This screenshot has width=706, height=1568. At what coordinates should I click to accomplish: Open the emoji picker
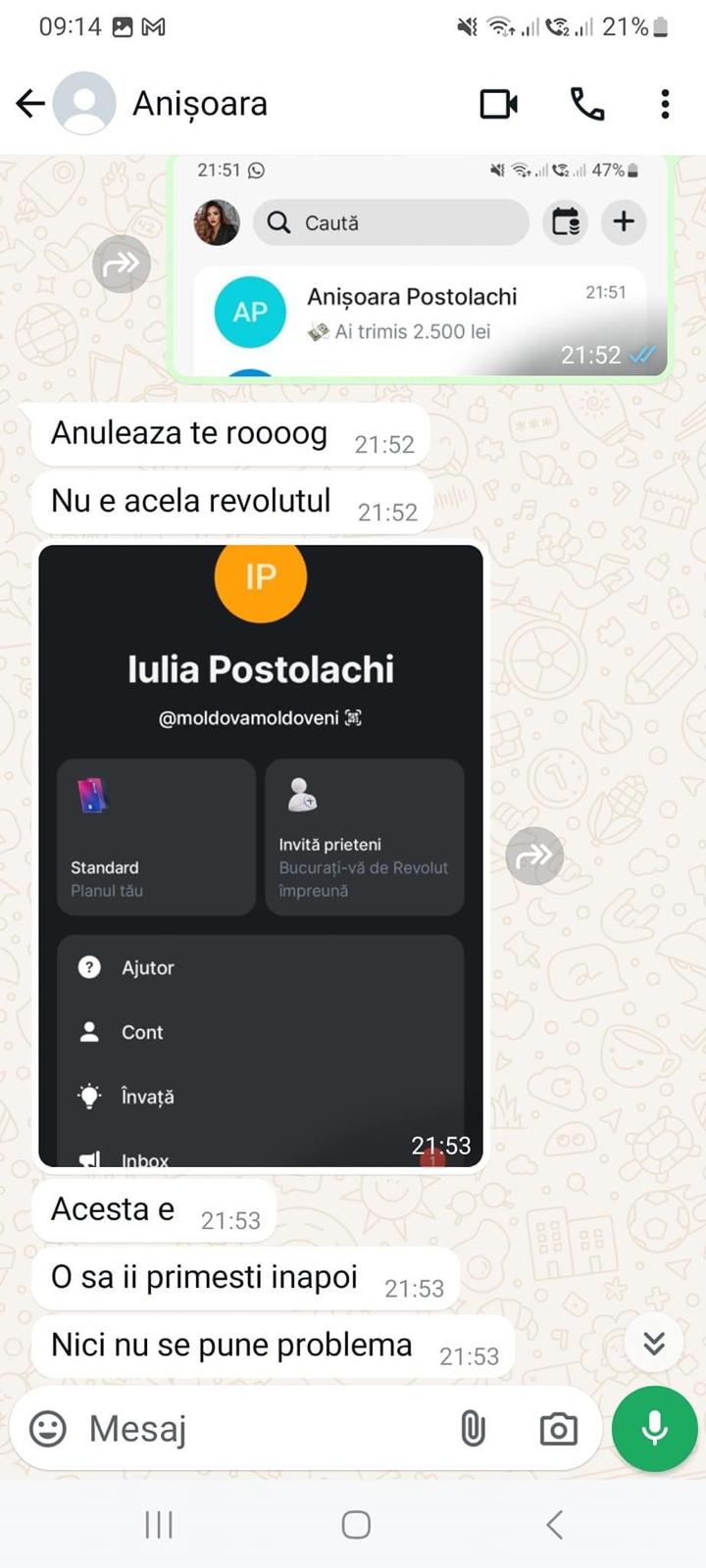pos(48,1429)
